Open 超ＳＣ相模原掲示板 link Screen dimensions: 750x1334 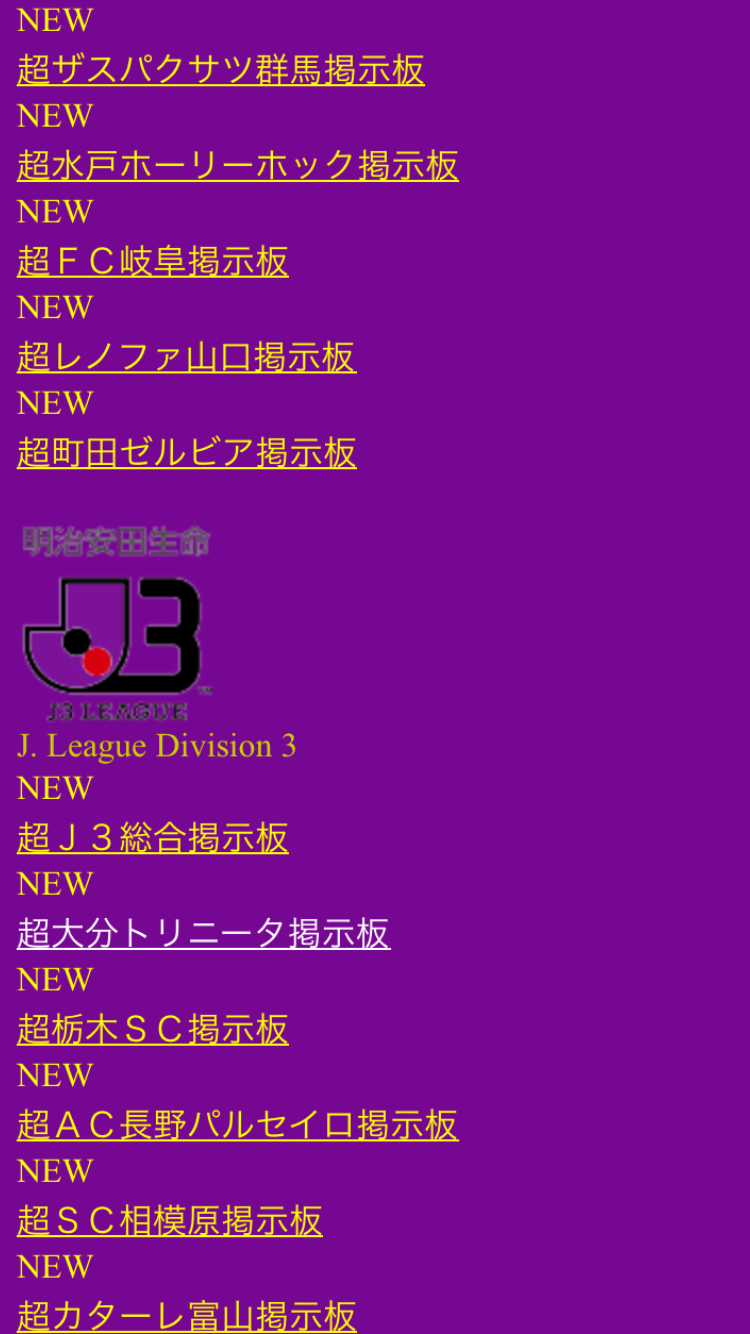[x=170, y=1221]
